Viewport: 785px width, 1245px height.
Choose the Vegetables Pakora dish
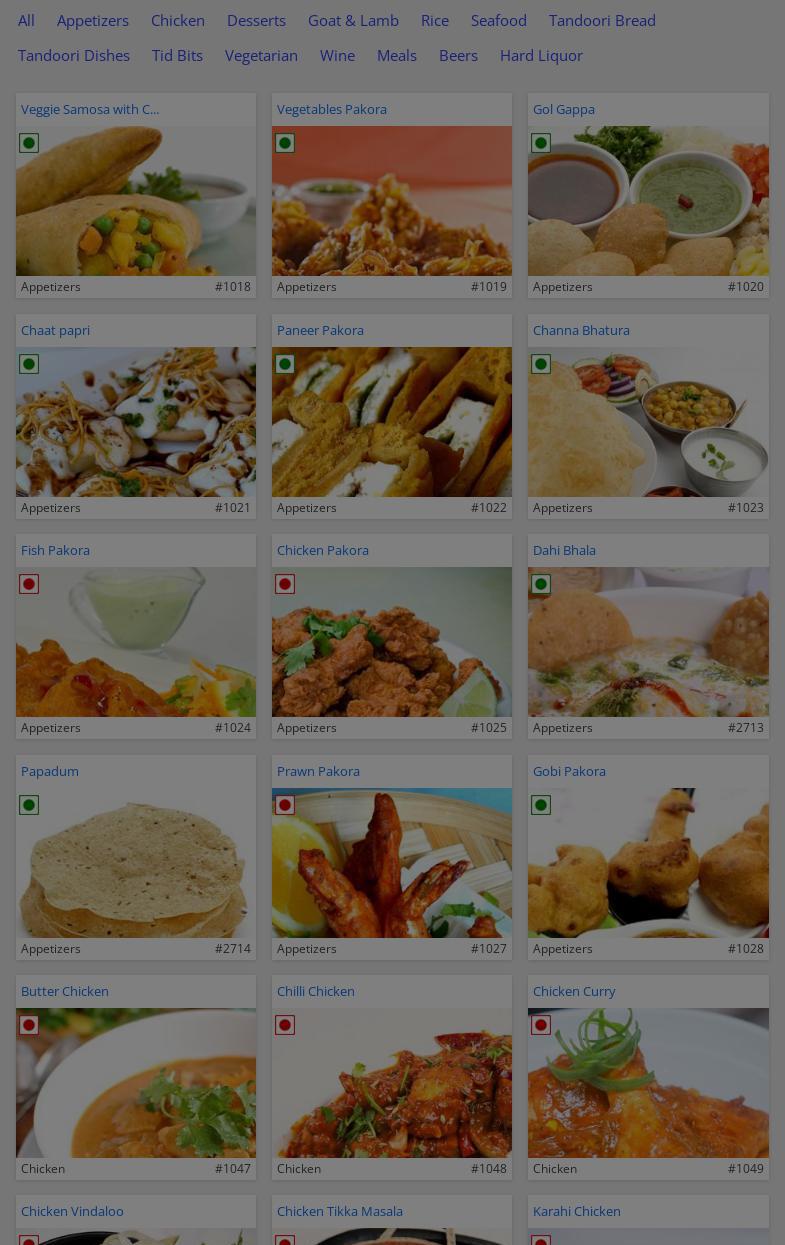[392, 200]
